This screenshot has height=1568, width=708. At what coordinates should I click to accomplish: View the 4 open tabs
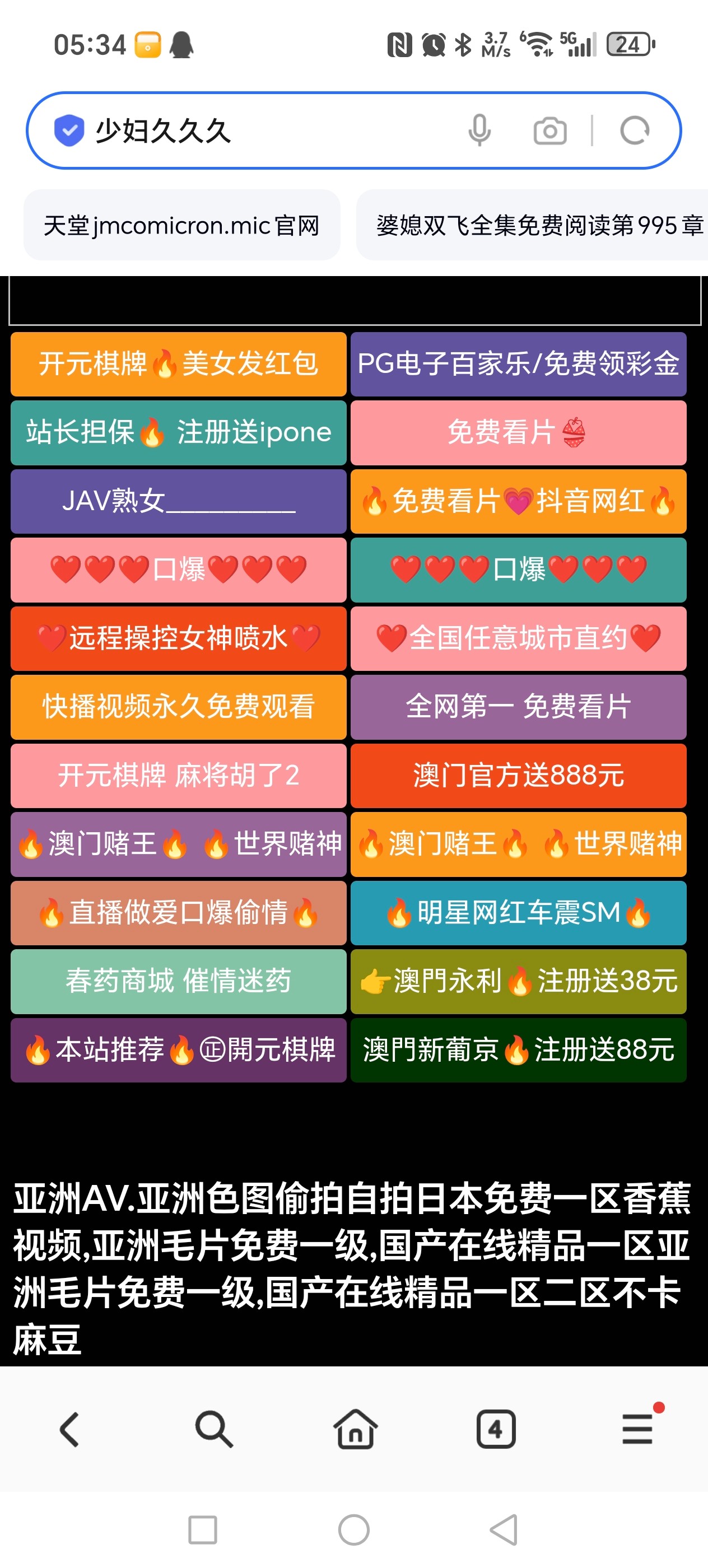pos(496,1429)
